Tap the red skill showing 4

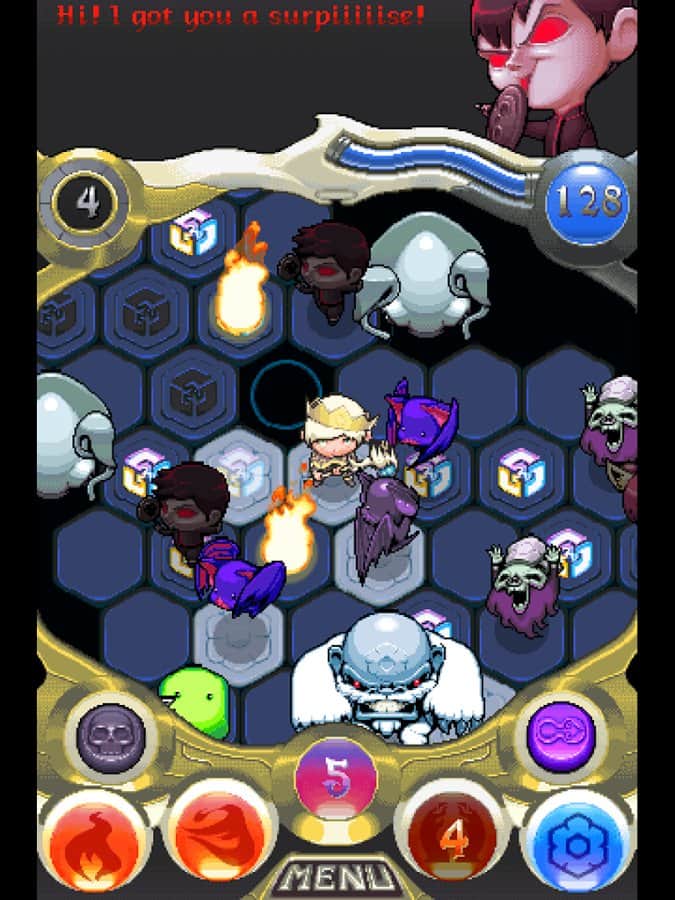coord(454,839)
